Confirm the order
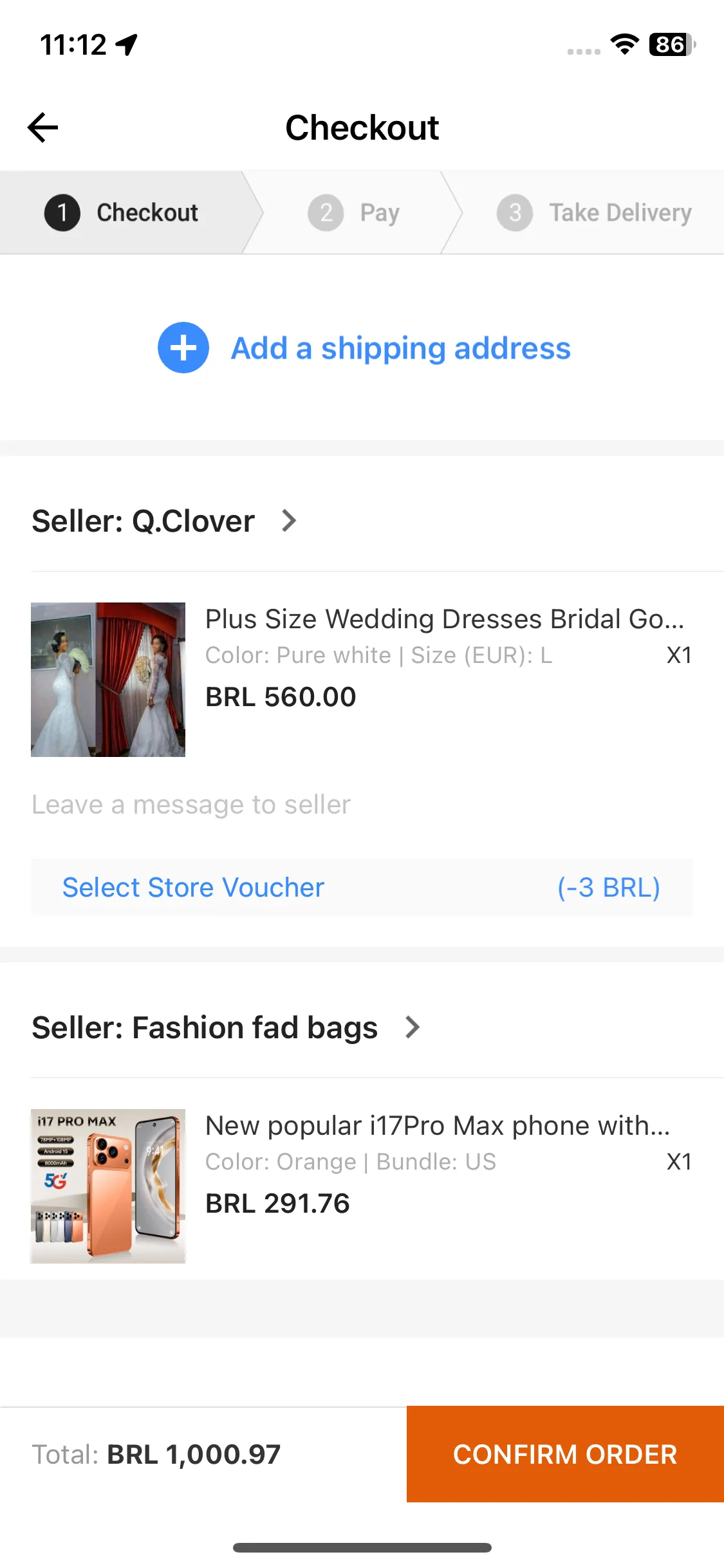This screenshot has height=1568, width=724. (565, 1454)
